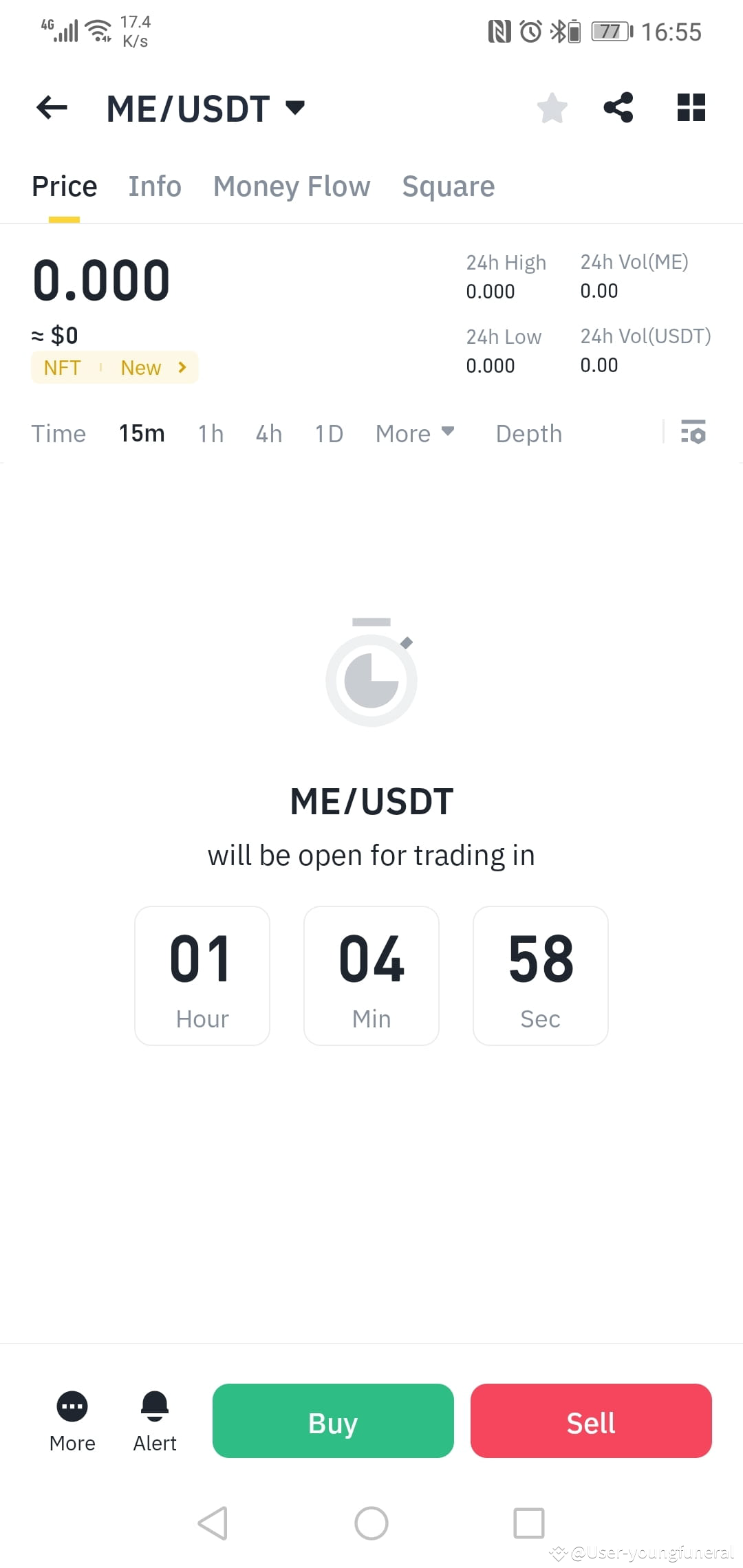This screenshot has width=743, height=1568.
Task: Open the Square tab
Action: [x=448, y=186]
